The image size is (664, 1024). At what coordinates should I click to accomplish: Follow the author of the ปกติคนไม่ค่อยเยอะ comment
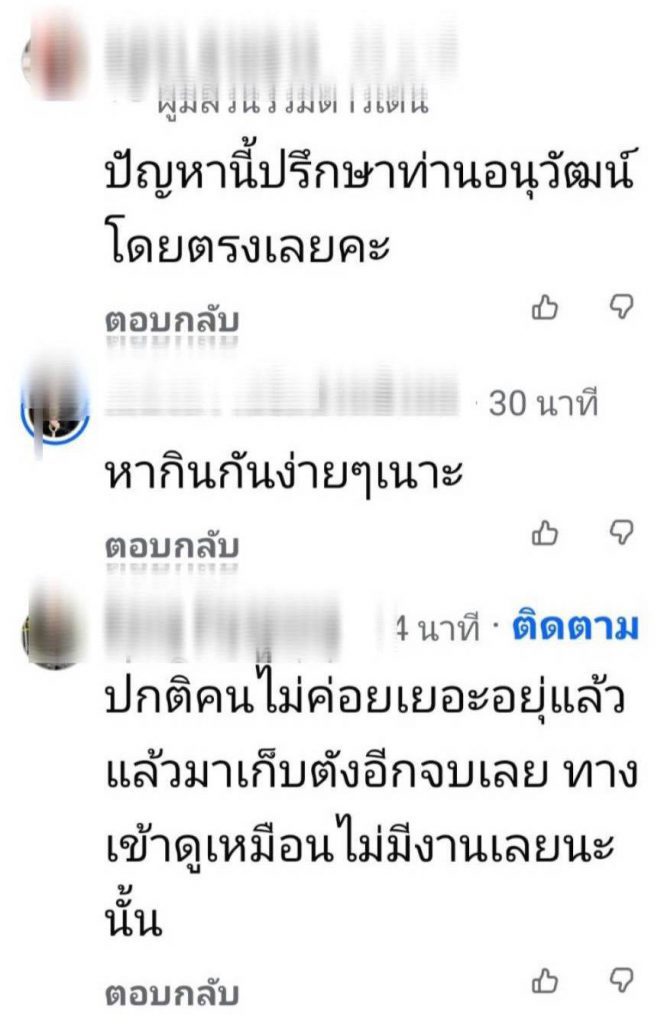574,629
